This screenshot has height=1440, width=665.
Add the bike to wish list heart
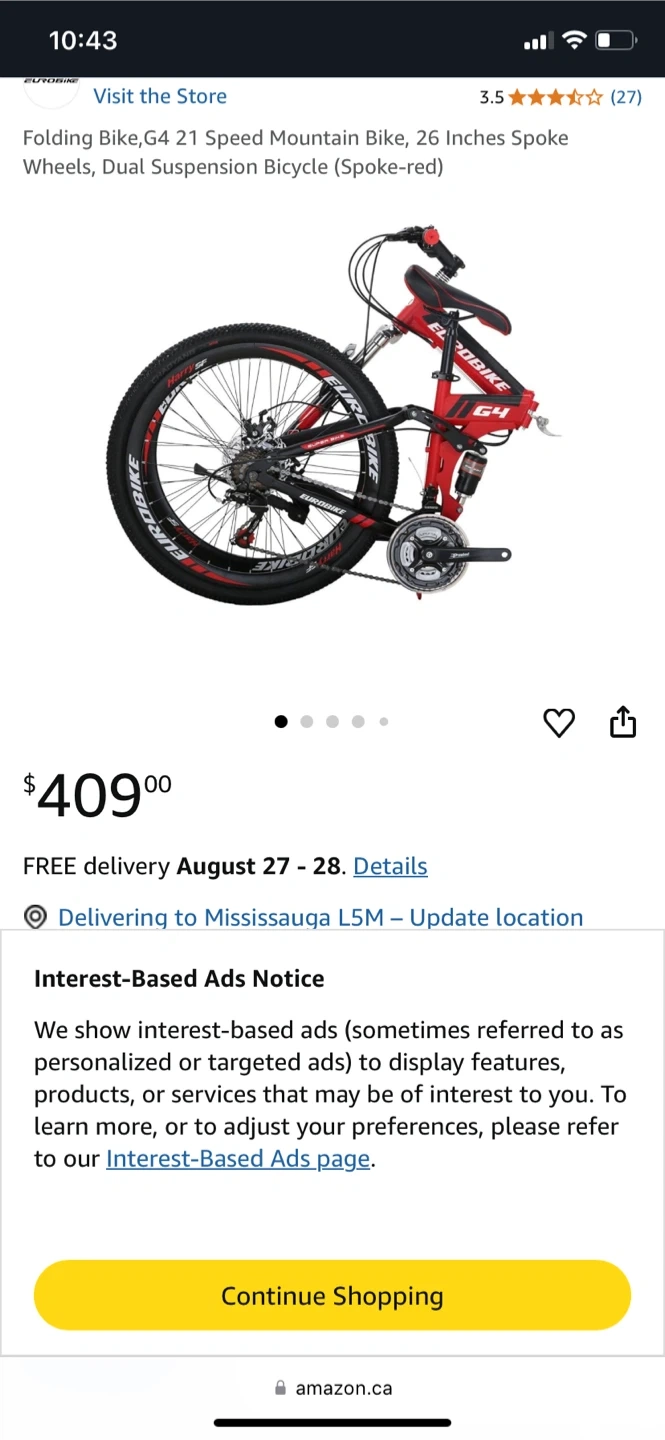coord(559,722)
